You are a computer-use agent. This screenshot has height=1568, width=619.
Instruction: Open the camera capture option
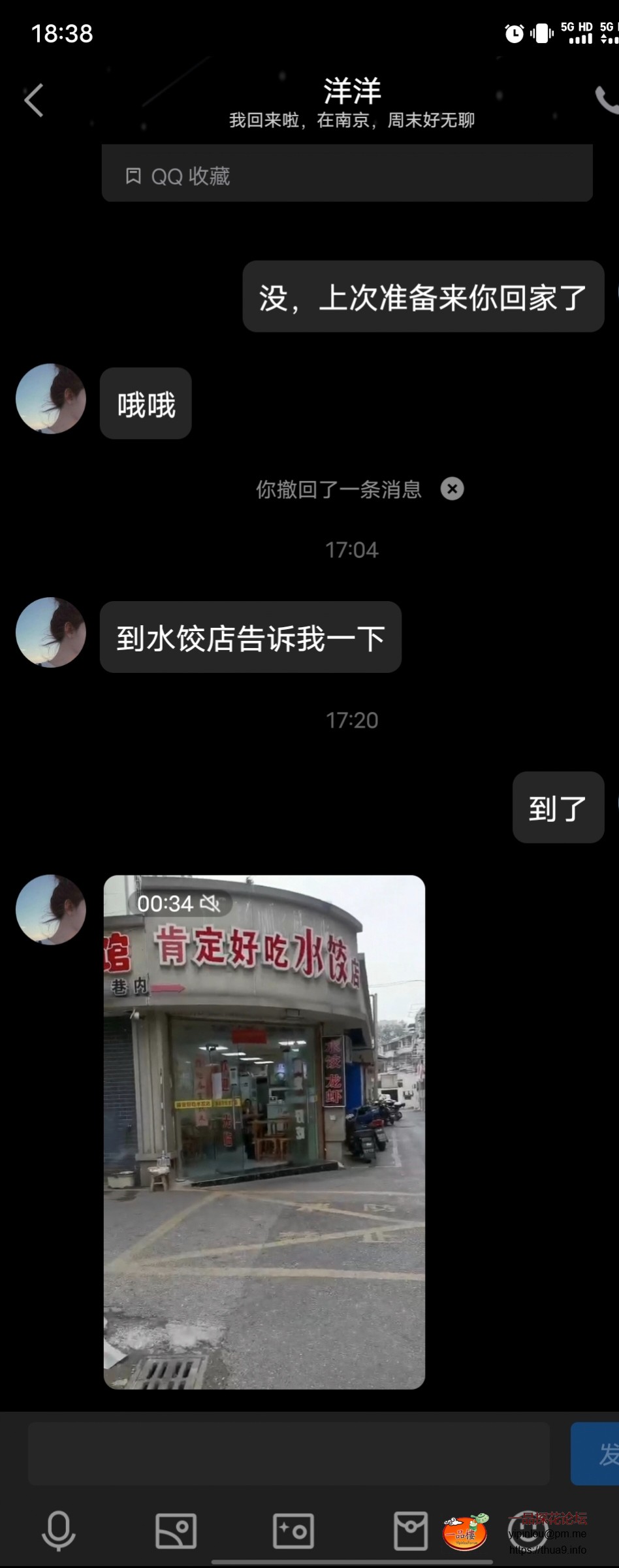click(293, 1530)
